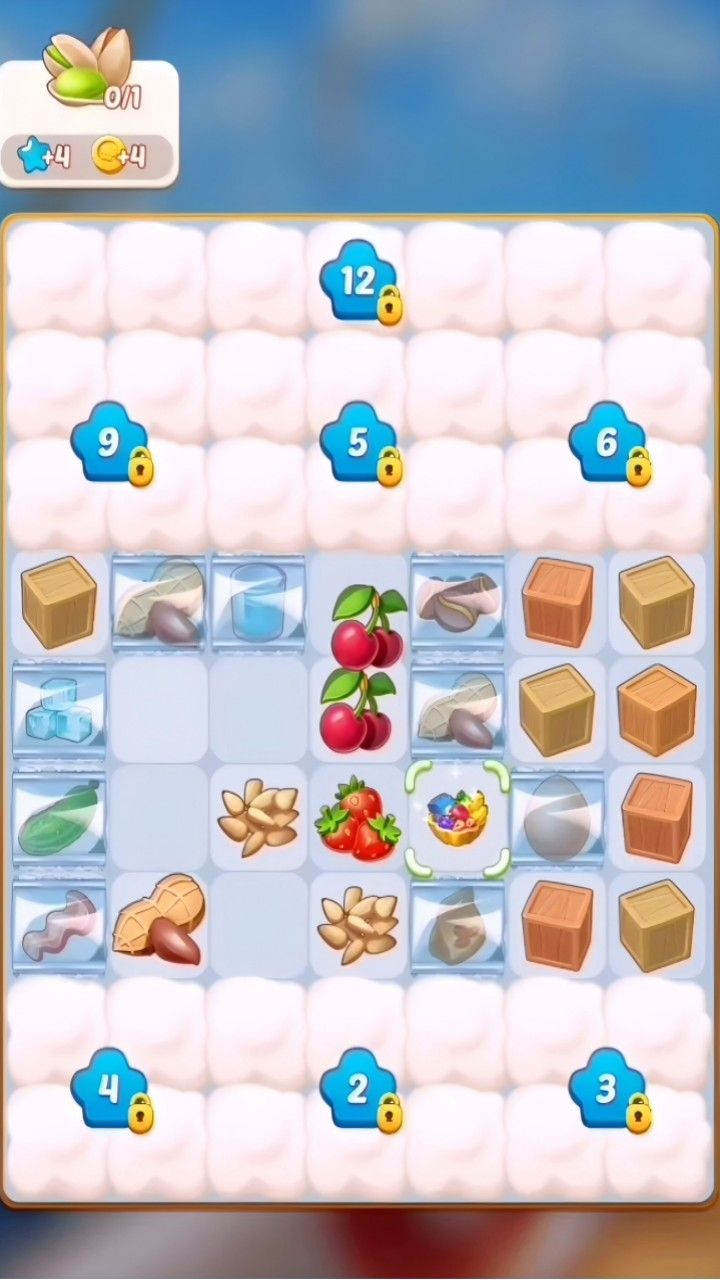Tap the frozen egg tile

point(557,819)
